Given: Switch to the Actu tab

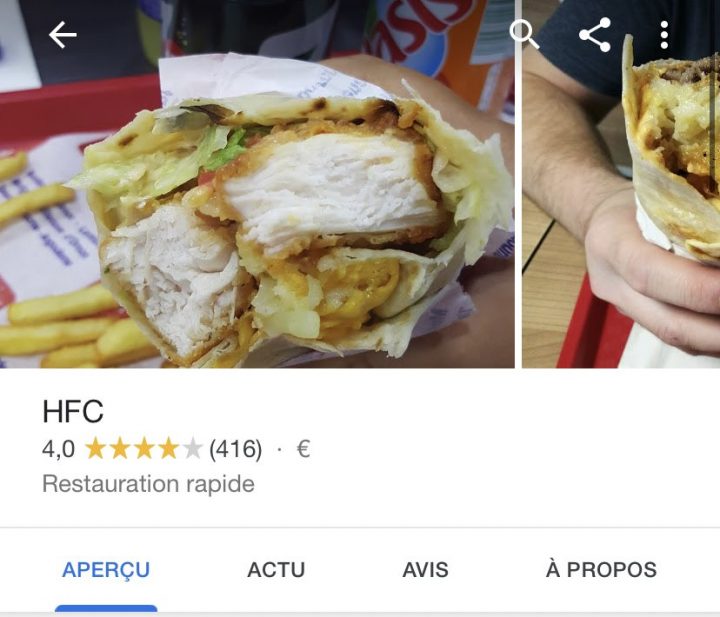Looking at the screenshot, I should click(276, 570).
